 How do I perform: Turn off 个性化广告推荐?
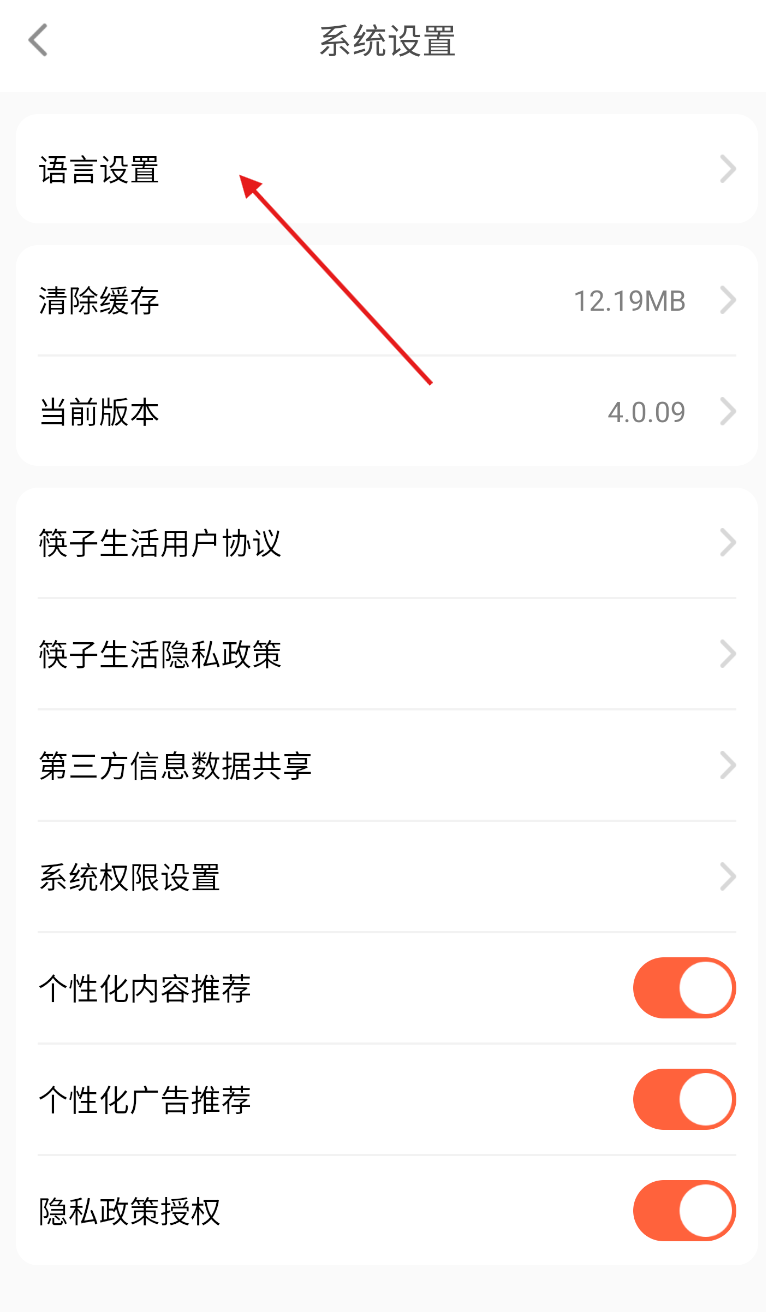[684, 1100]
